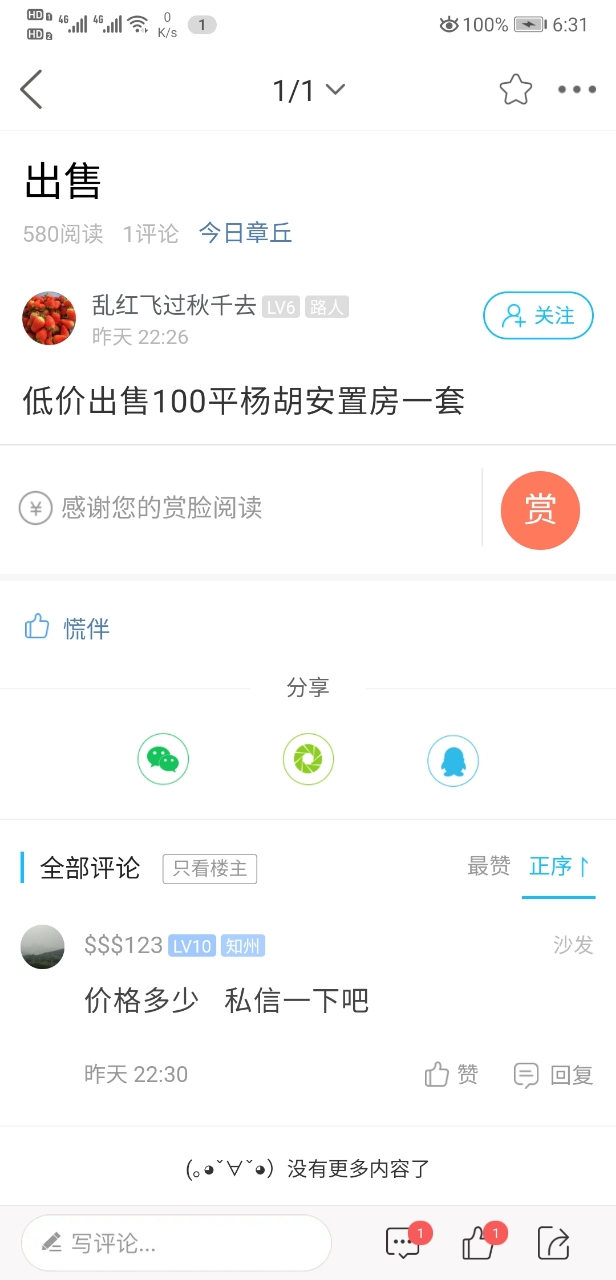Follow the author with 关注 button
Viewport: 616px width, 1280px height.
click(538, 316)
